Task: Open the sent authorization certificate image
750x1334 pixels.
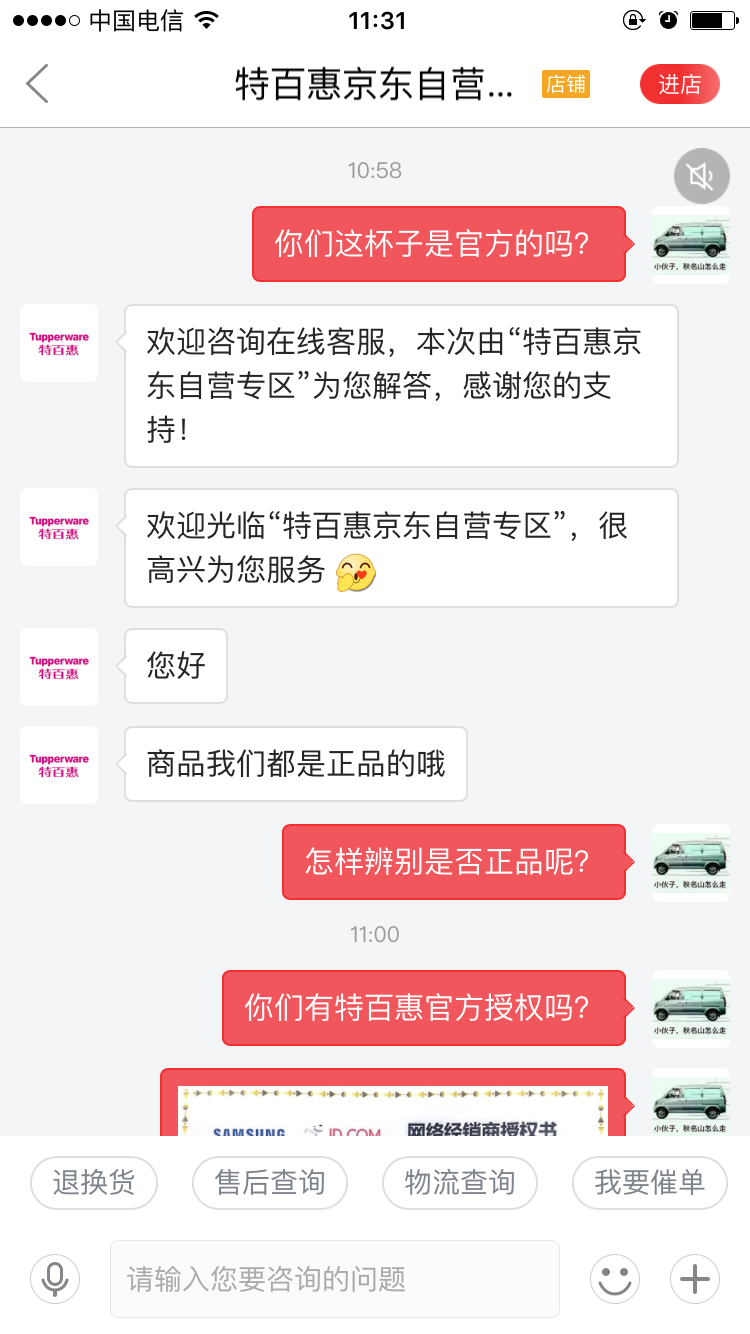Action: point(393,1108)
